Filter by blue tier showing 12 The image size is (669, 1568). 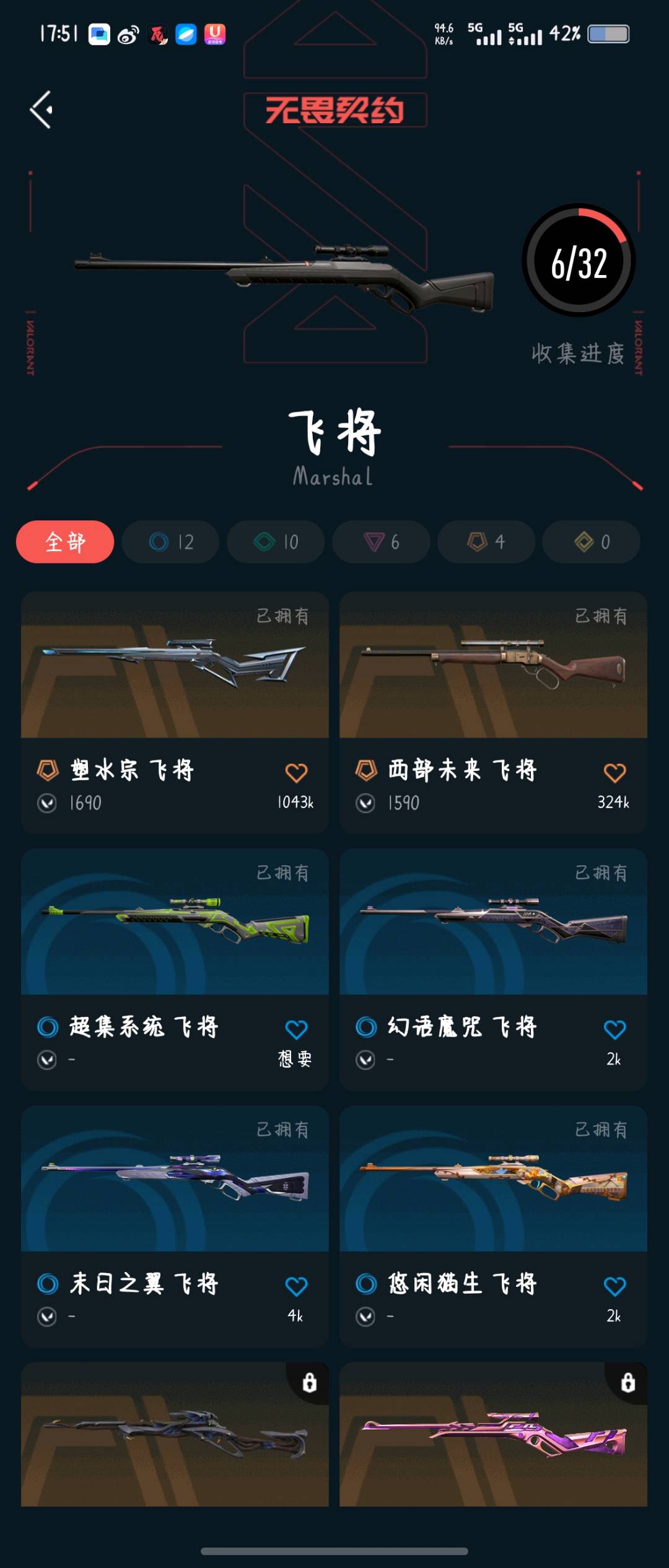click(x=170, y=542)
